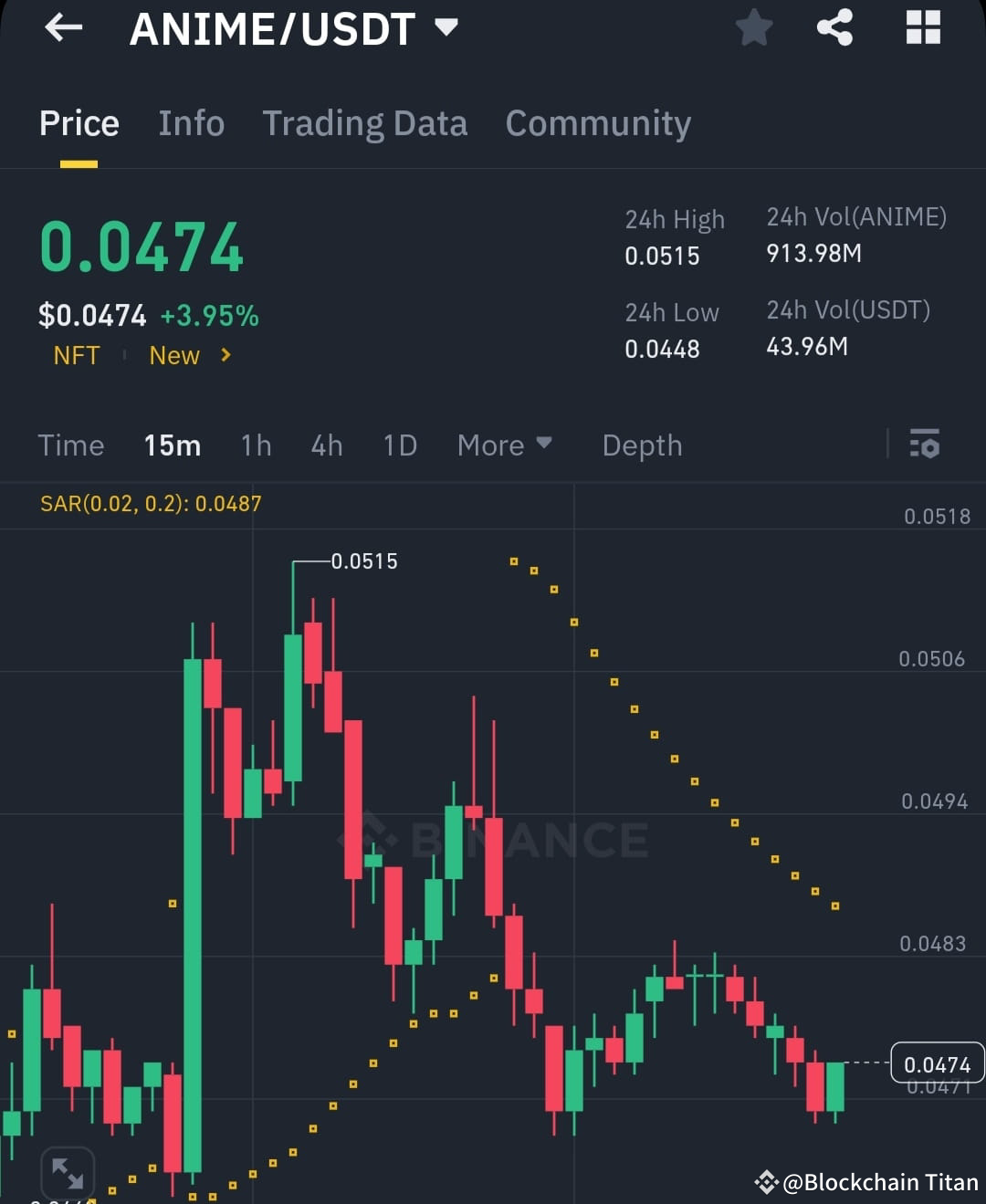View the order book via Depth
This screenshot has height=1204, width=986.
click(x=642, y=445)
